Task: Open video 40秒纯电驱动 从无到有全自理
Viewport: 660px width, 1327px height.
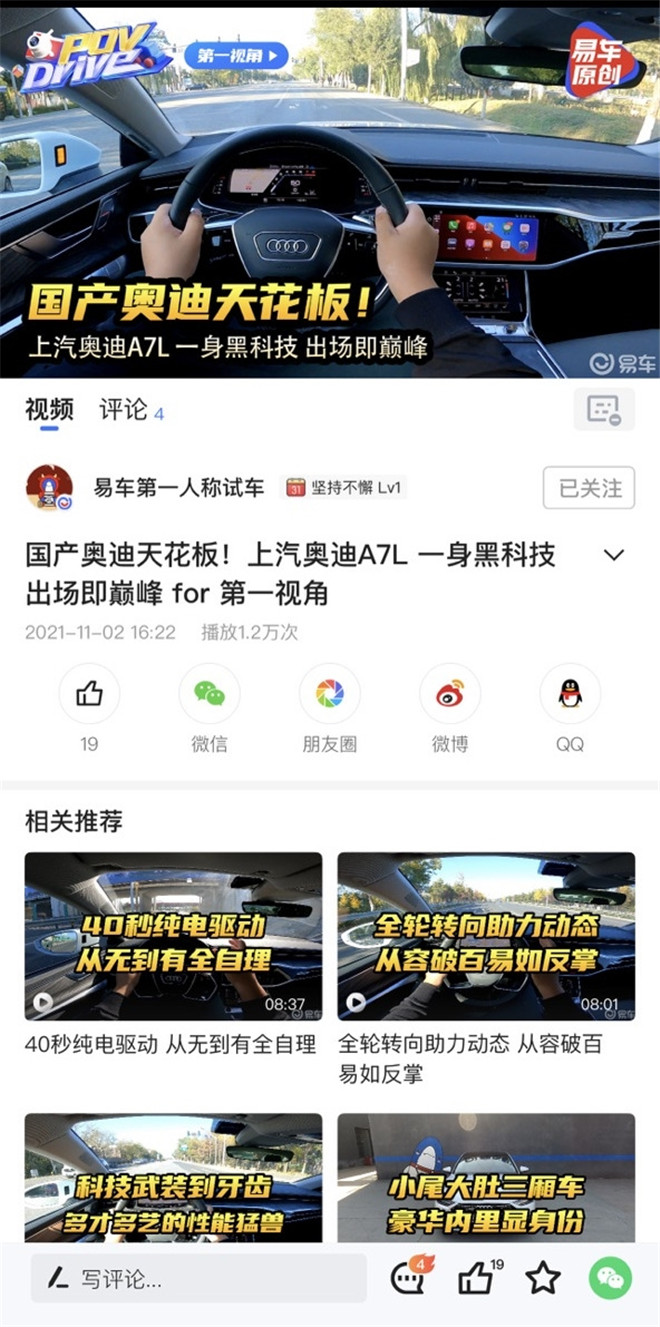Action: tap(173, 935)
